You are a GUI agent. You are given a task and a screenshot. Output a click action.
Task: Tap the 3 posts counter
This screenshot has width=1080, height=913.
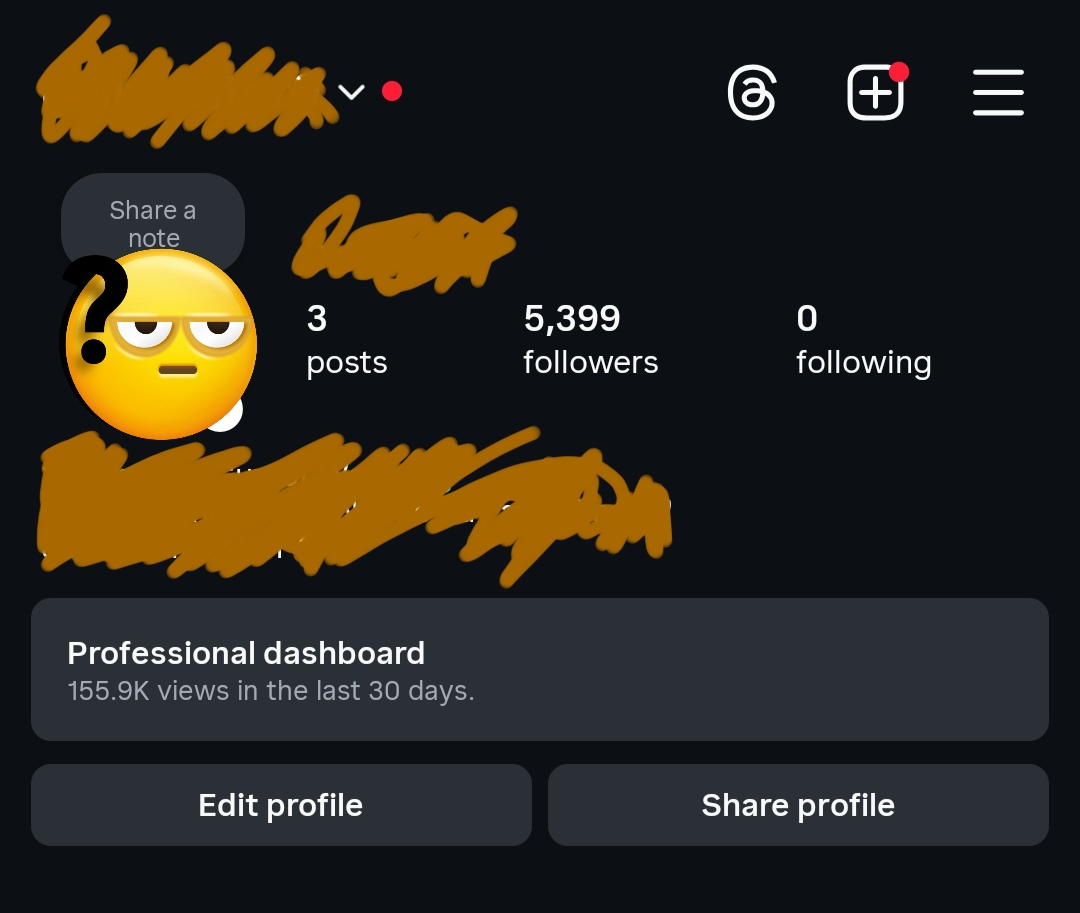[x=346, y=340]
